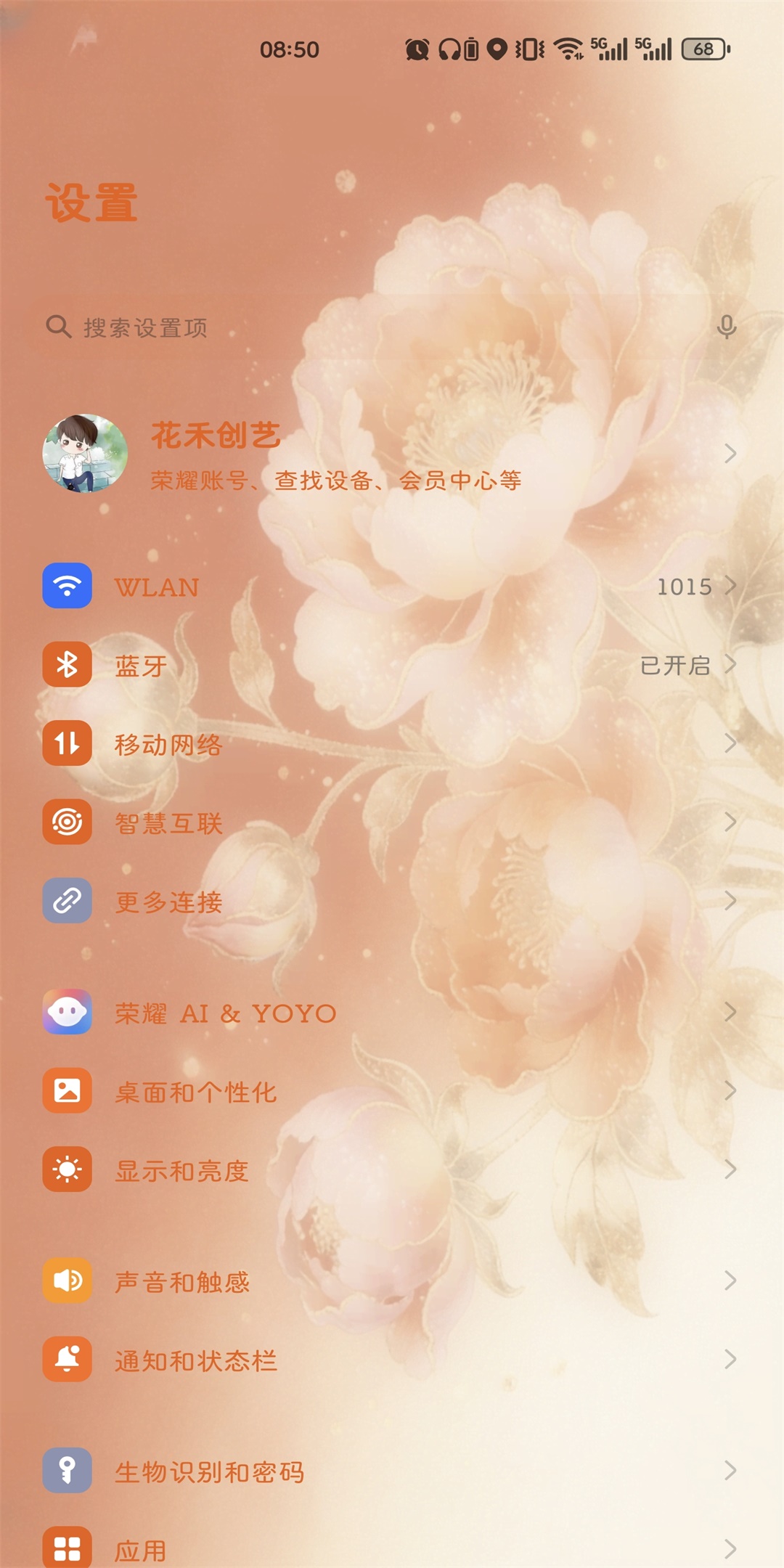Open 智慧互联 settings
The image size is (784, 1568).
click(168, 822)
